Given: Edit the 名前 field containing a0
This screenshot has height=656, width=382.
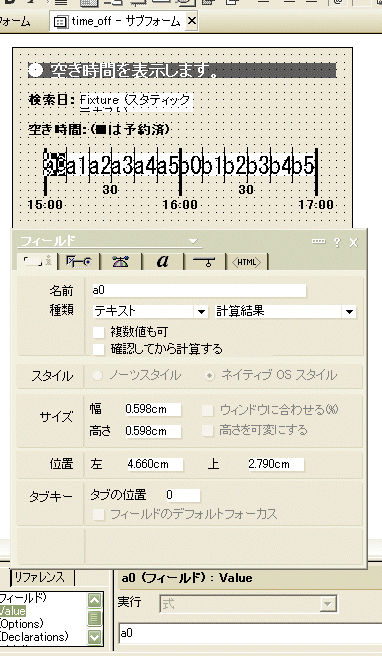Looking at the screenshot, I should pos(199,290).
